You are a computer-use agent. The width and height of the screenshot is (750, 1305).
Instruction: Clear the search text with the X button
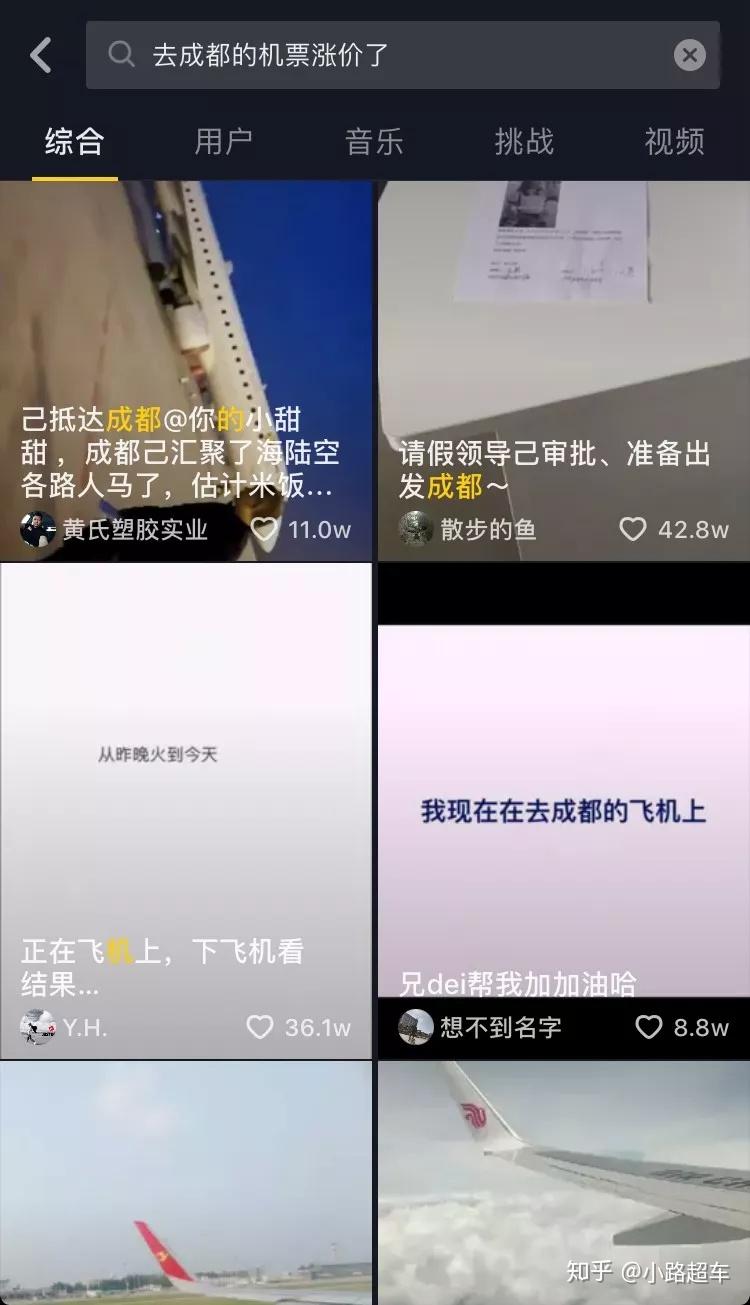(x=689, y=55)
